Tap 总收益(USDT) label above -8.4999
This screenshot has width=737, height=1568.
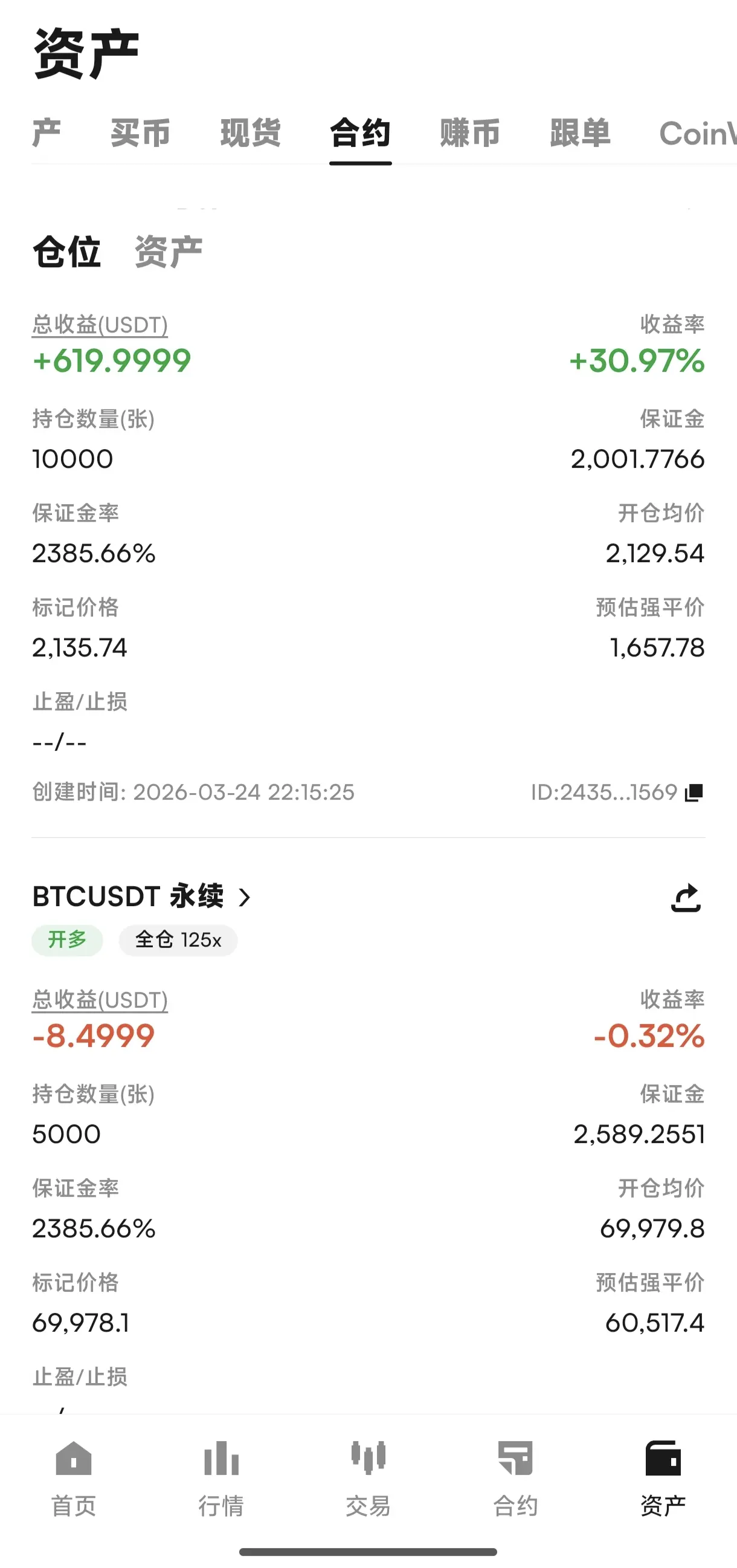[x=100, y=1000]
